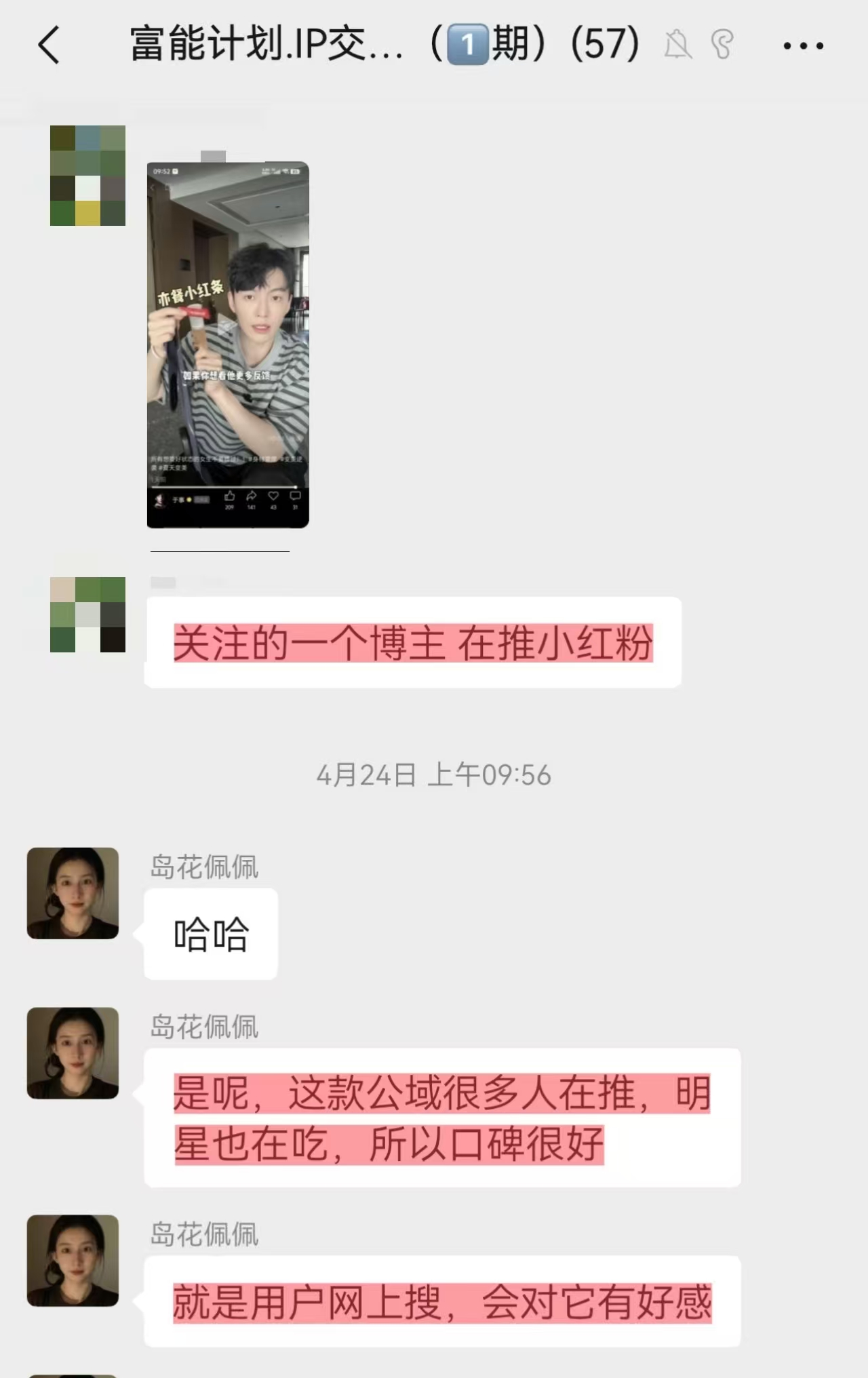Open profile of sender above 关注的一个博主 message
Viewport: 868px width, 1378px height.
pos(87,614)
